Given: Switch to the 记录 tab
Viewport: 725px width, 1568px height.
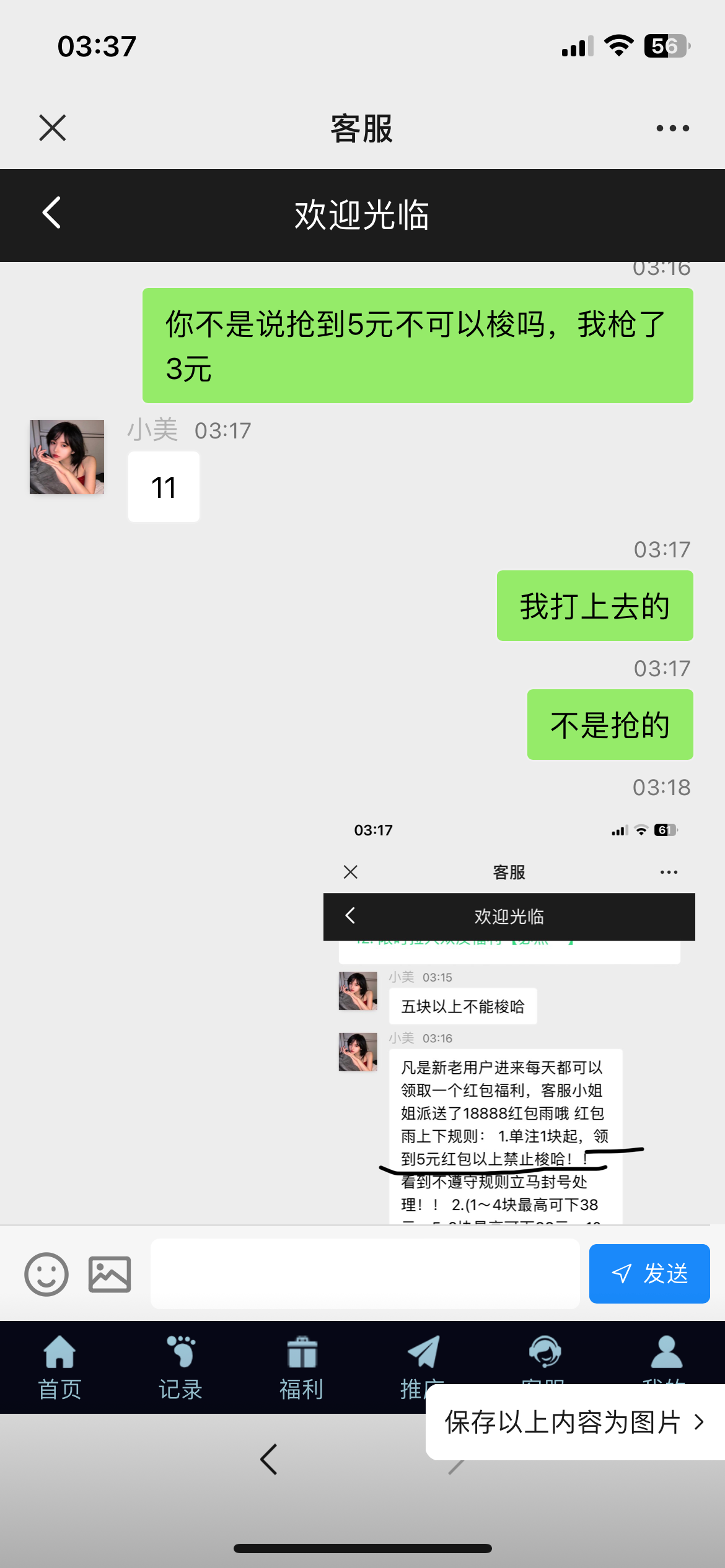Looking at the screenshot, I should (x=180, y=1367).
